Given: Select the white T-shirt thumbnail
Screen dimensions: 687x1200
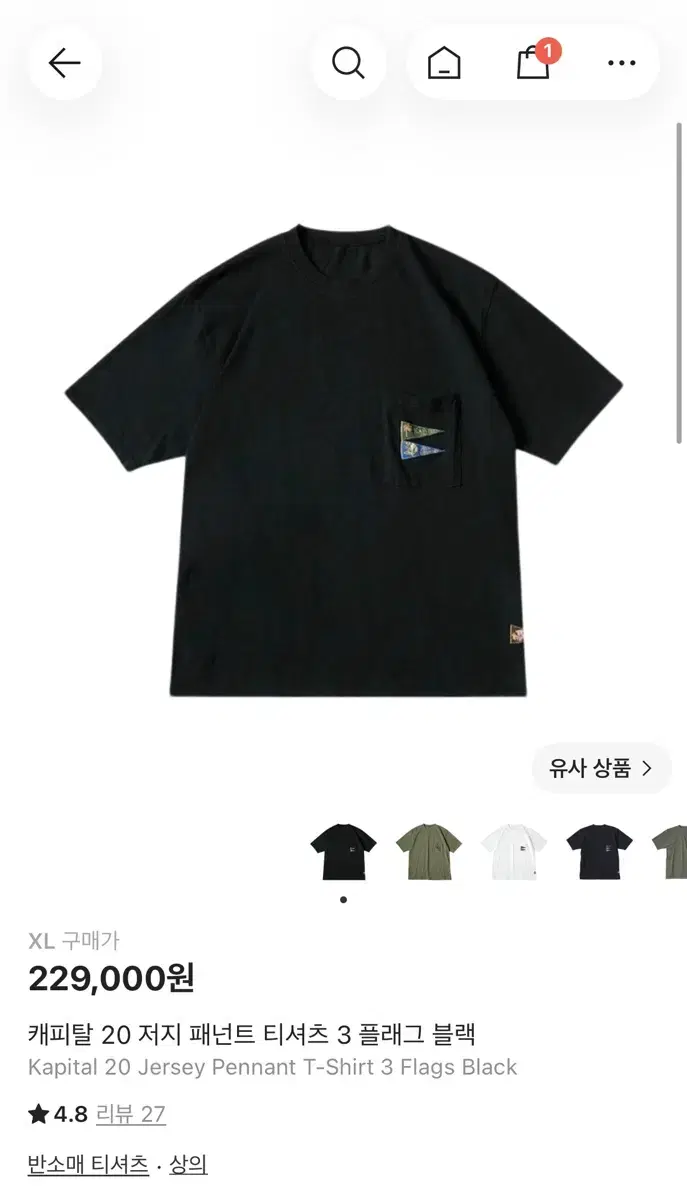Looking at the screenshot, I should (514, 851).
